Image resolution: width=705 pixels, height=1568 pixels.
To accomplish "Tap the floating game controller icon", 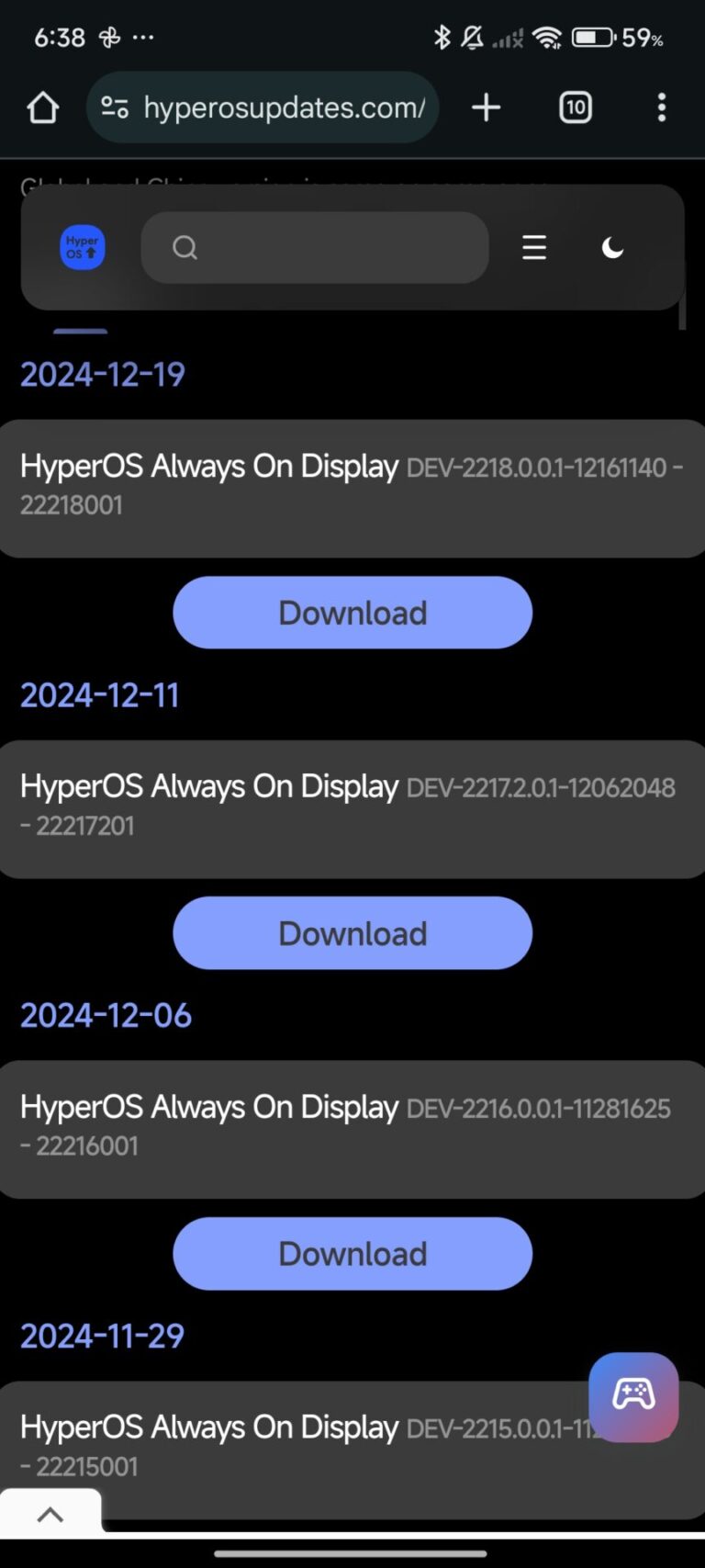I will [632, 1397].
